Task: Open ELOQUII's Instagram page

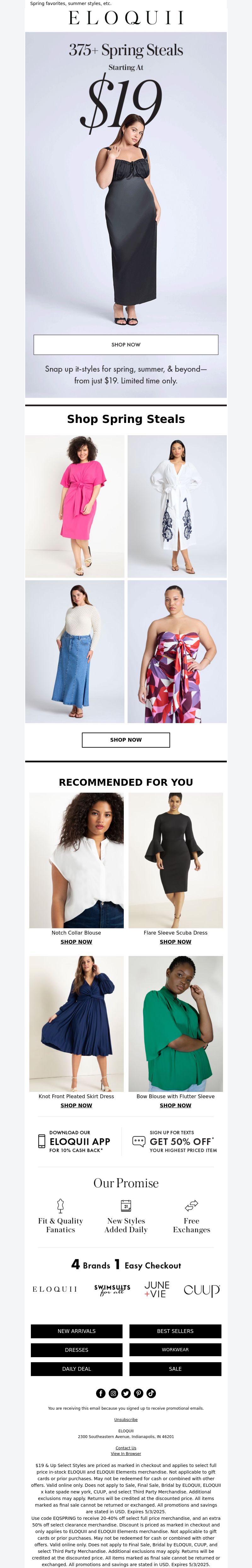Action: point(113,1393)
